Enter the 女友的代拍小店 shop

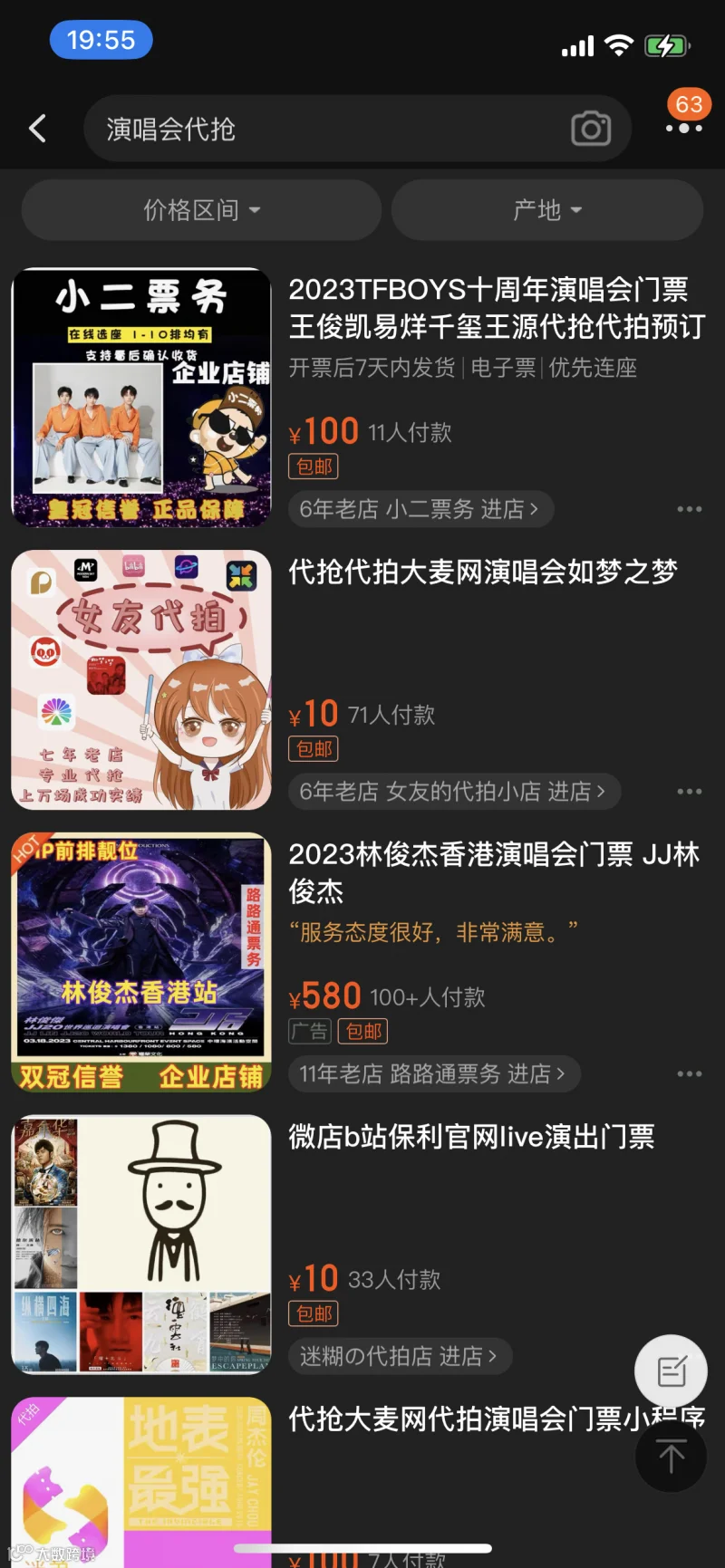click(453, 792)
